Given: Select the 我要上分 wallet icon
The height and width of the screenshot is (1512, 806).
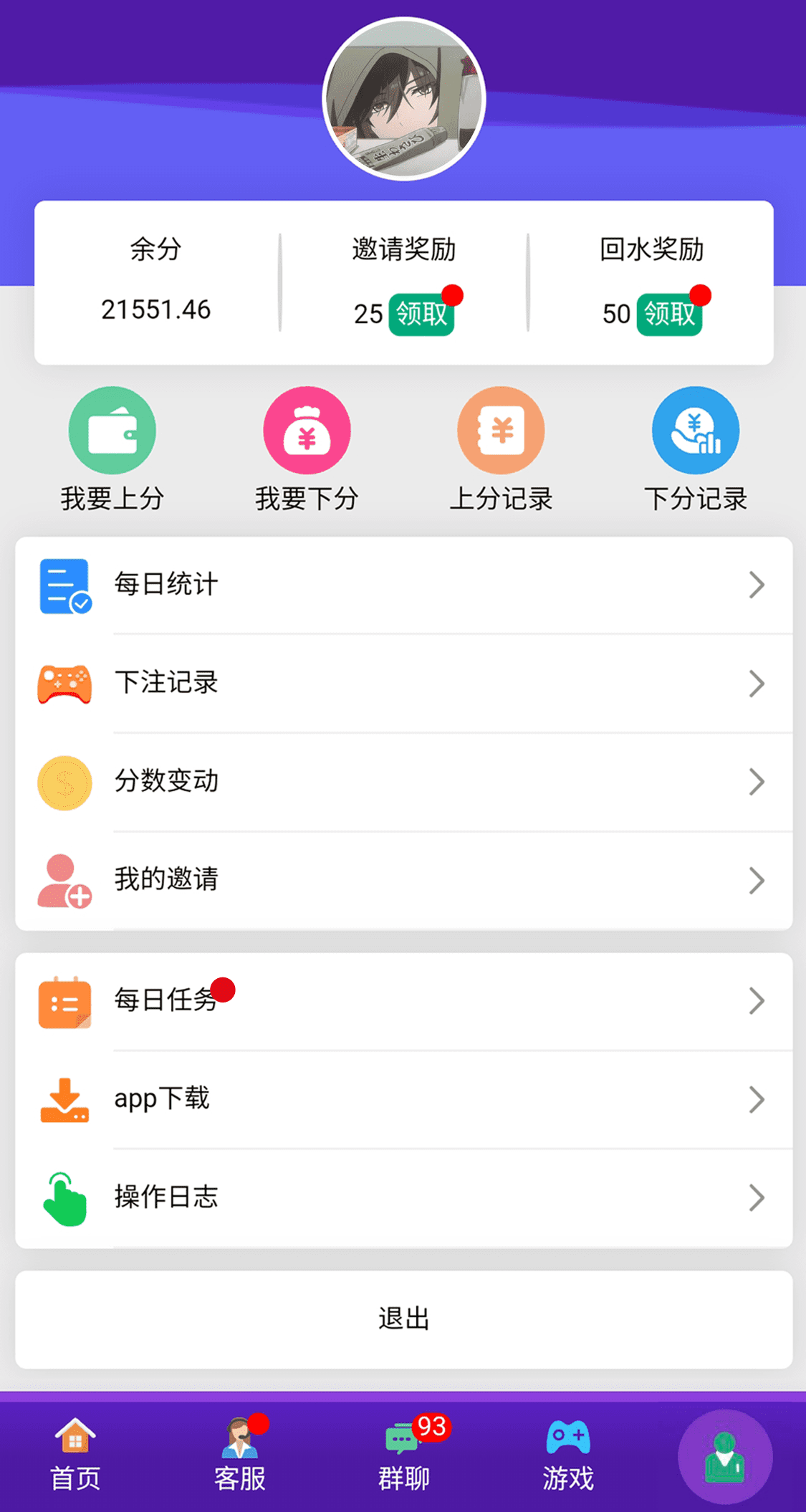Looking at the screenshot, I should click(x=112, y=430).
